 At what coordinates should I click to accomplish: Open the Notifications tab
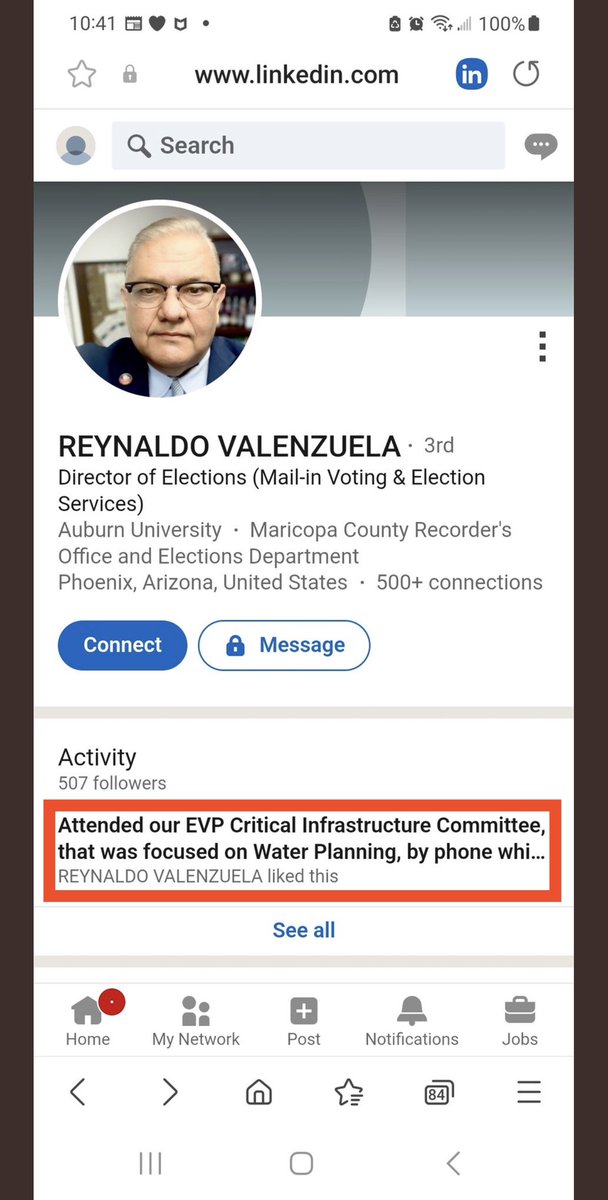tap(411, 1020)
